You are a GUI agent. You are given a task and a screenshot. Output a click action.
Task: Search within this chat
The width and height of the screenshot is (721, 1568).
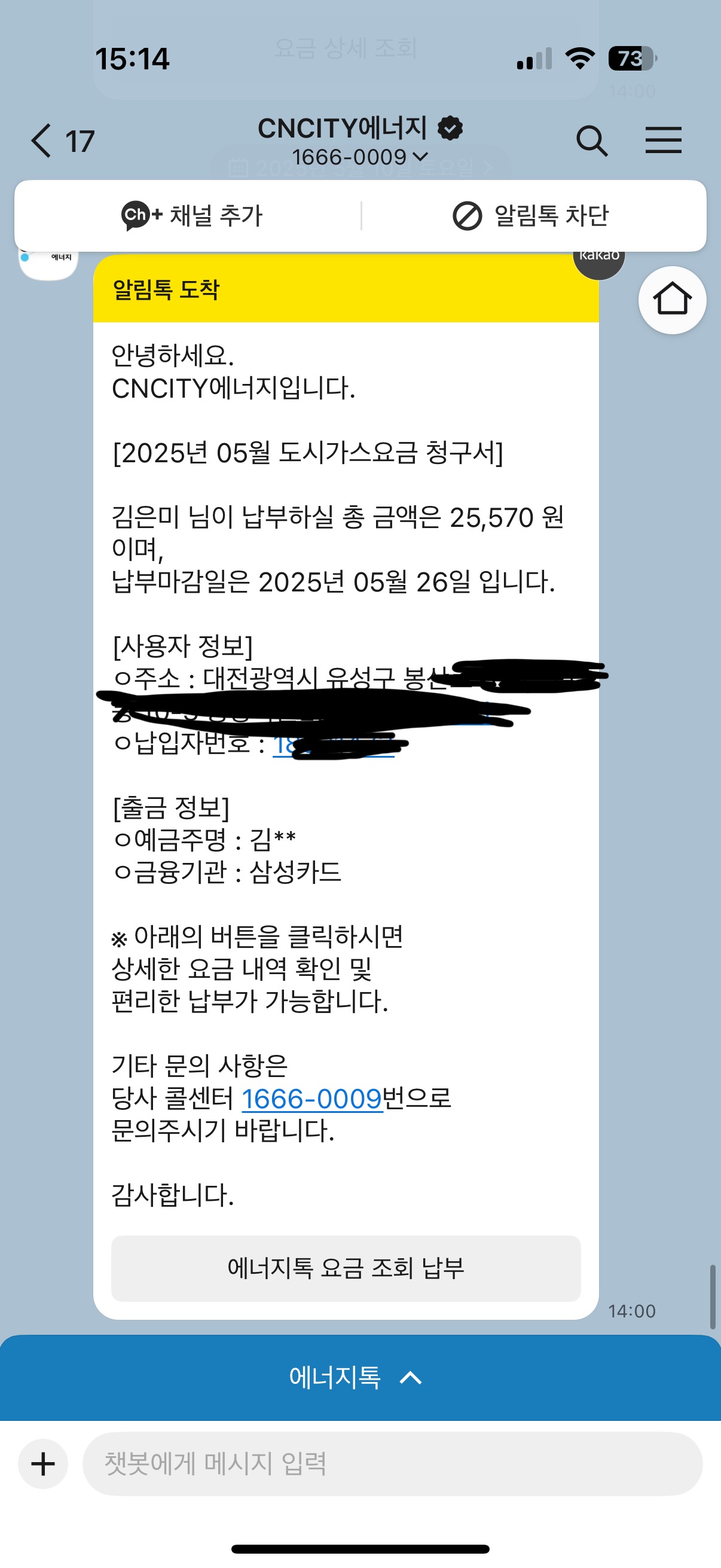click(591, 141)
